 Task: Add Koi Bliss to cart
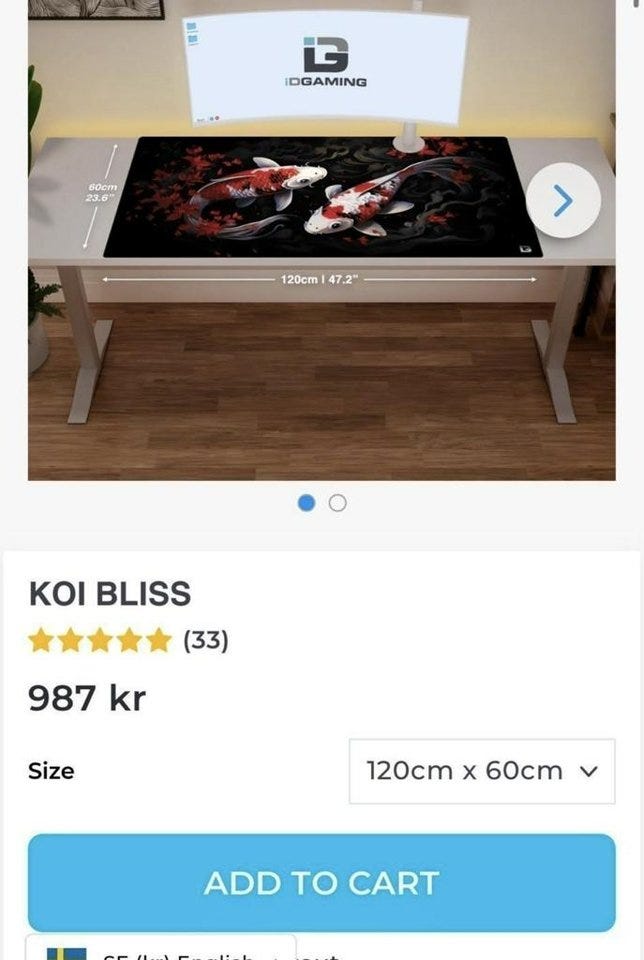pyautogui.click(x=321, y=882)
